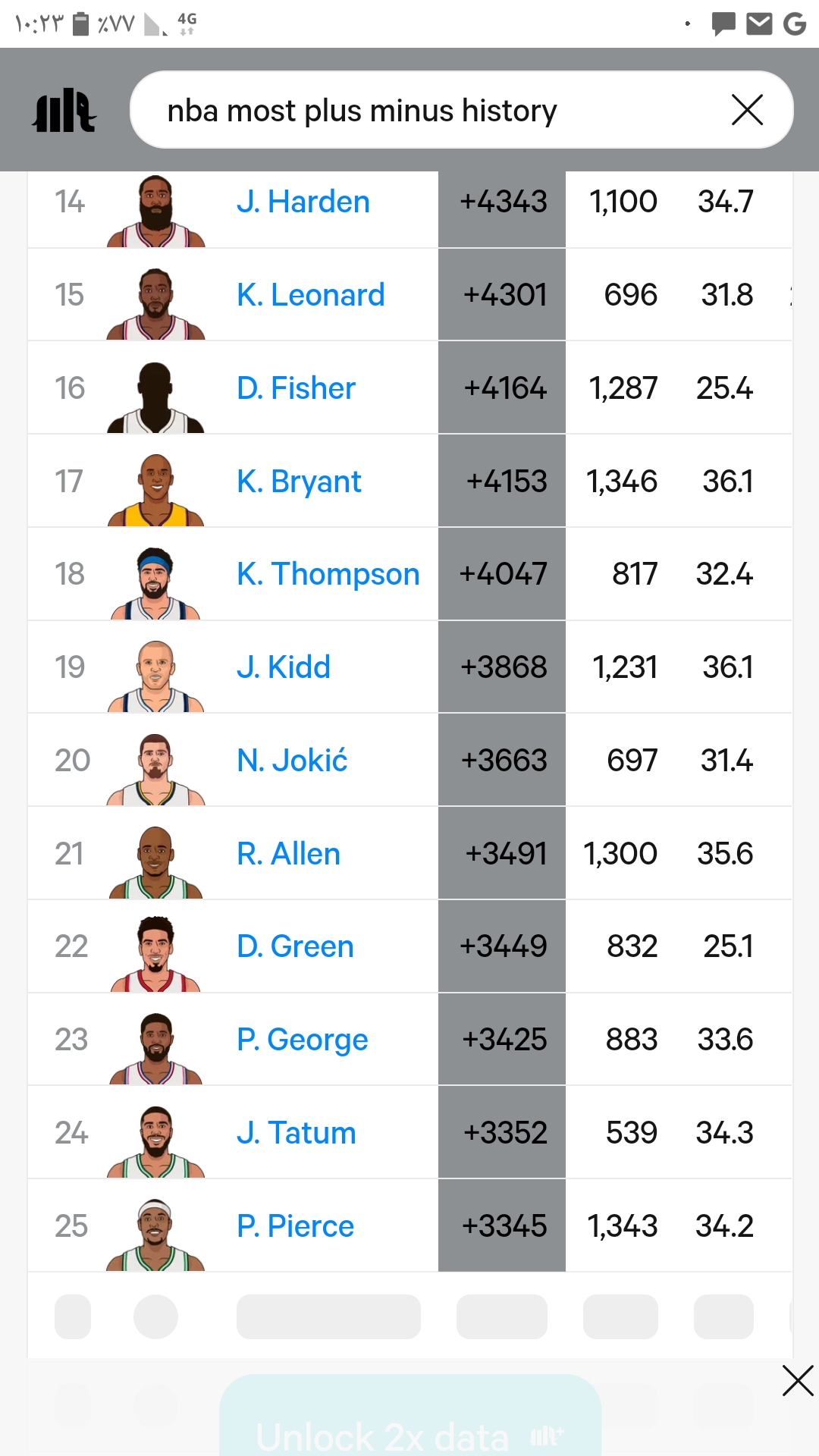View R. Allen's profile
The image size is (819, 1456).
(288, 854)
